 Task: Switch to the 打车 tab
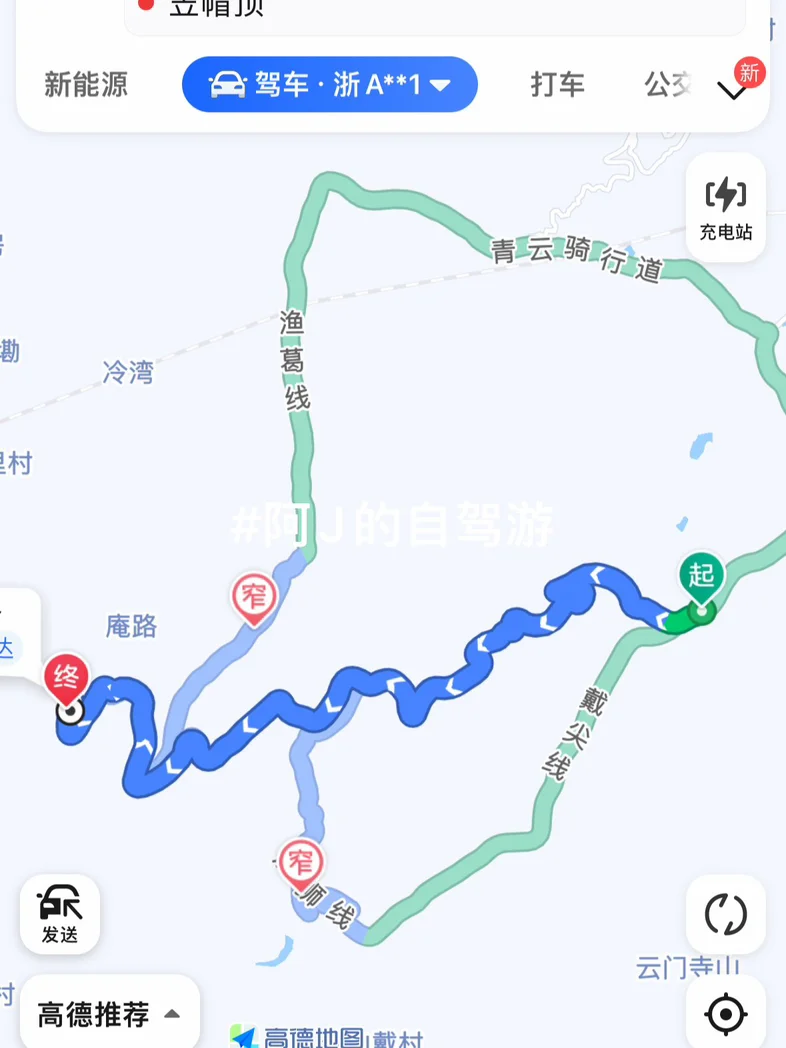coord(557,85)
